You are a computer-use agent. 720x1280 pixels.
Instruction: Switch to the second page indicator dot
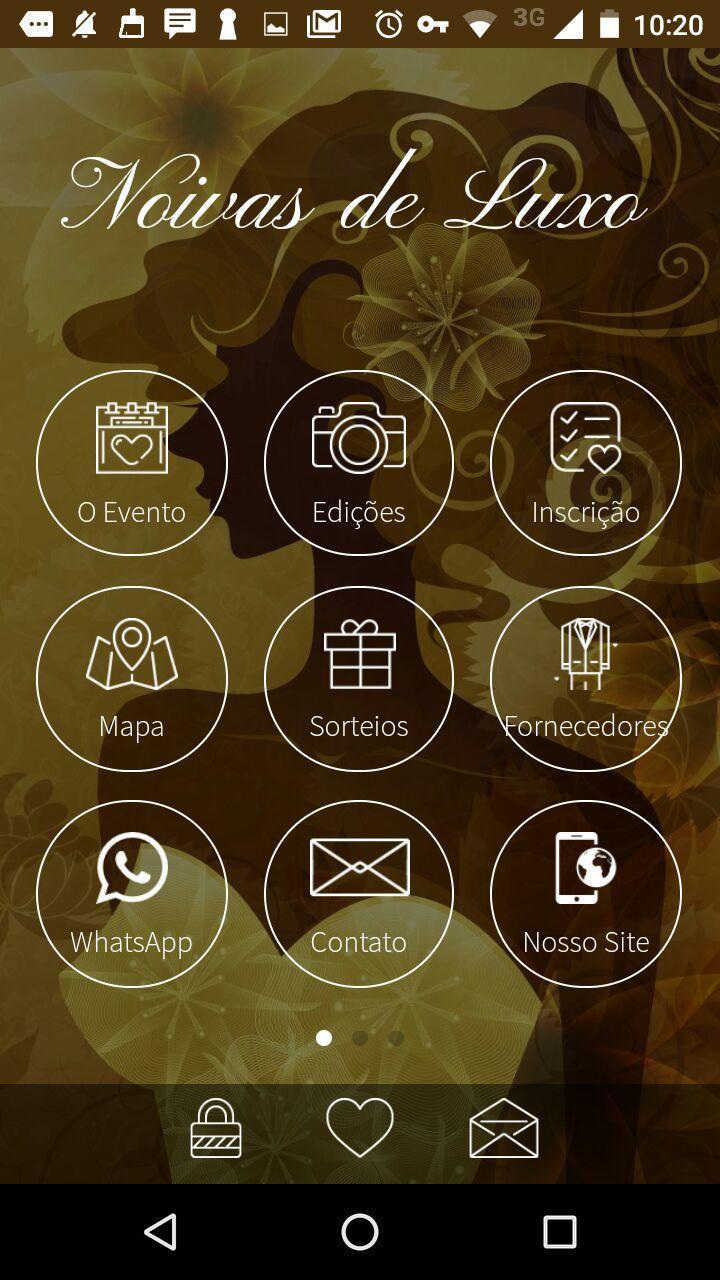click(x=360, y=1039)
